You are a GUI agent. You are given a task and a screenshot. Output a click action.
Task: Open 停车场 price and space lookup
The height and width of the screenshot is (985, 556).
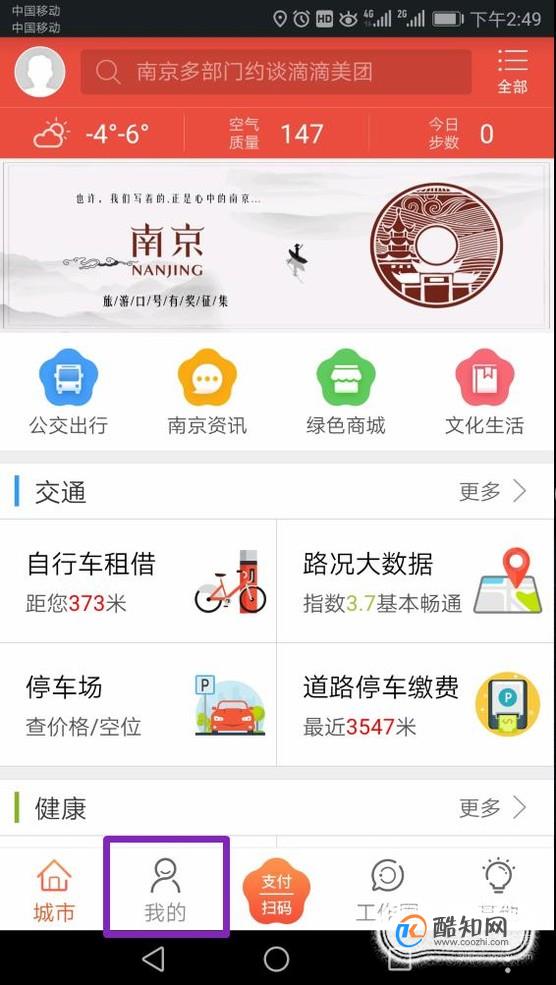[x=138, y=704]
